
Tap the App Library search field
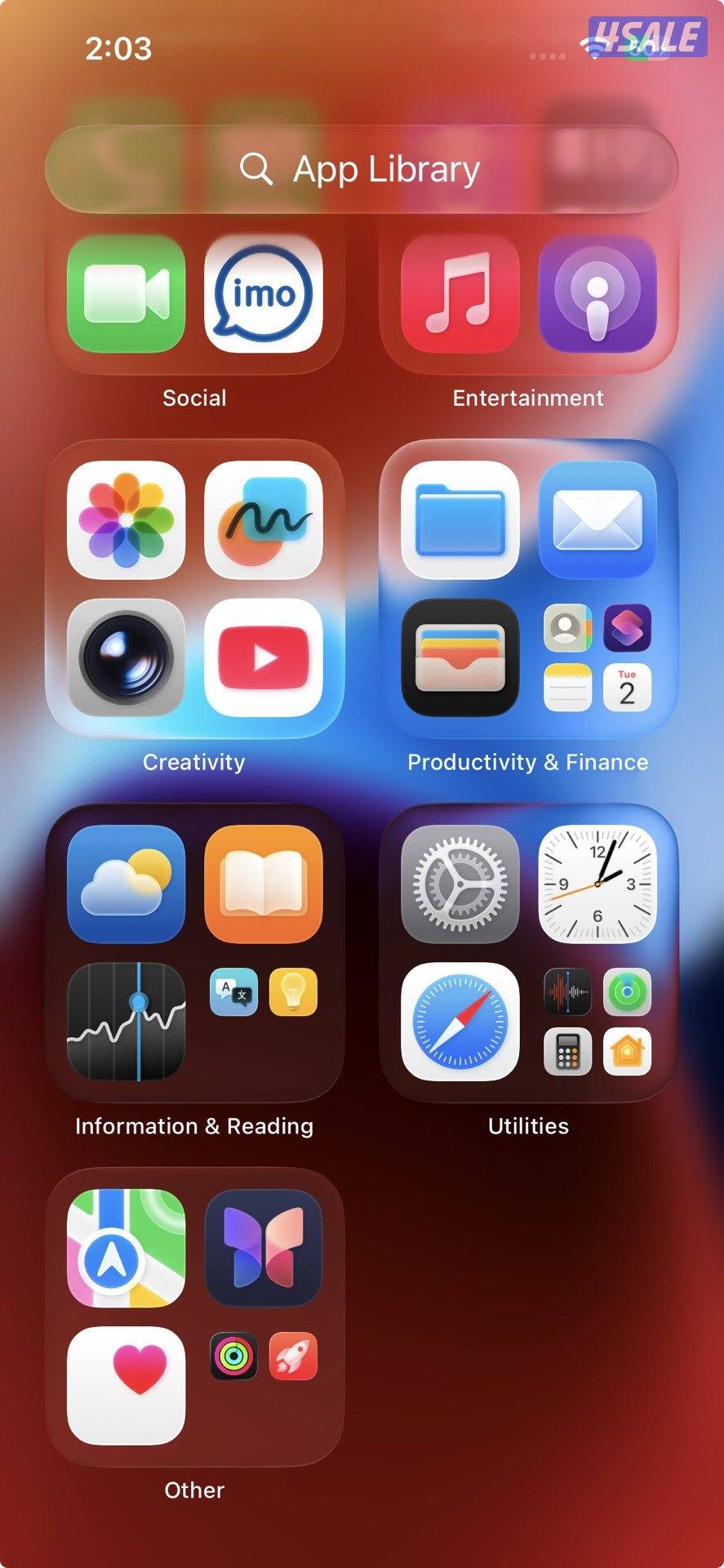(x=361, y=169)
